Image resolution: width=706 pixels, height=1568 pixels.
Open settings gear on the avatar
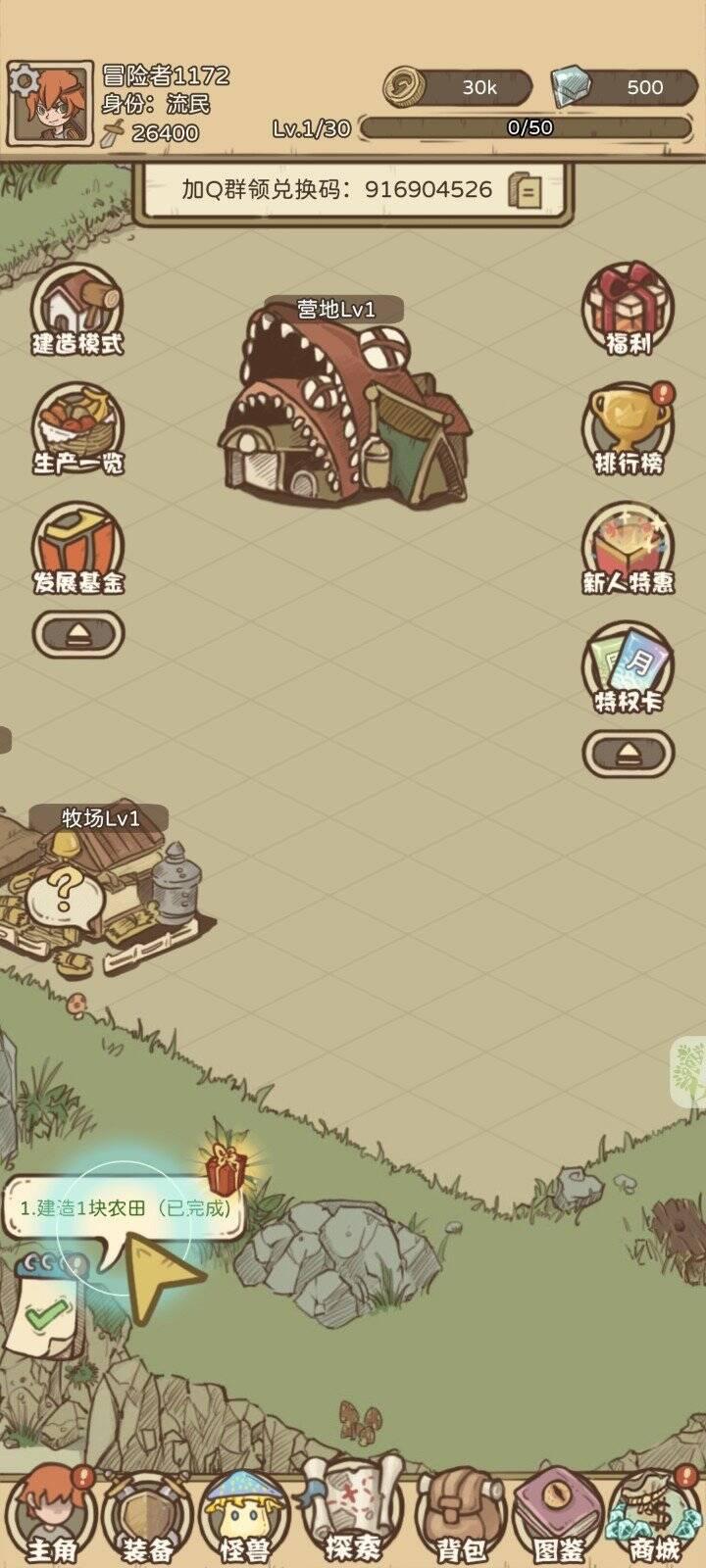[24, 79]
